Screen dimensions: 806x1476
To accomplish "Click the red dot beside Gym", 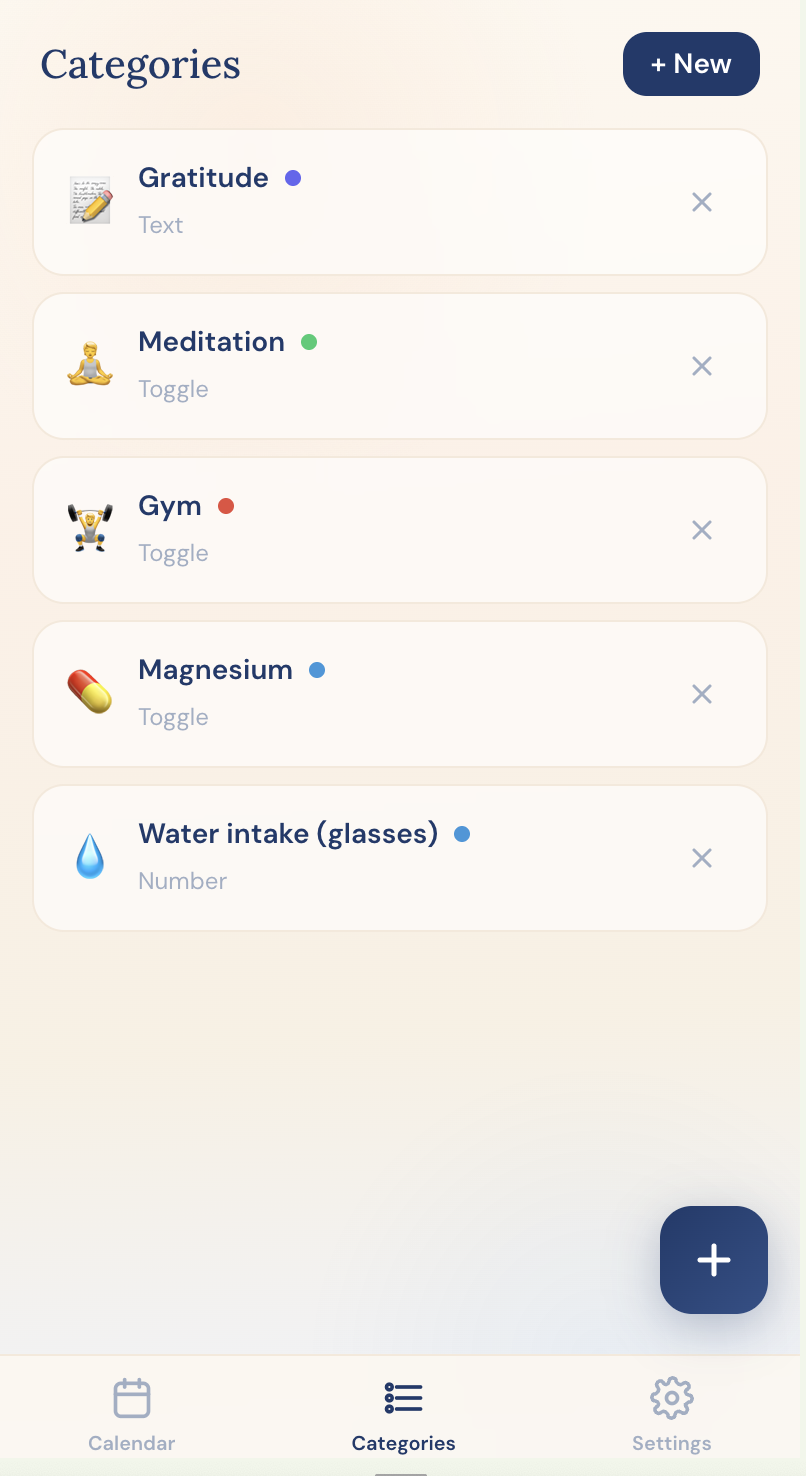I will point(226,506).
